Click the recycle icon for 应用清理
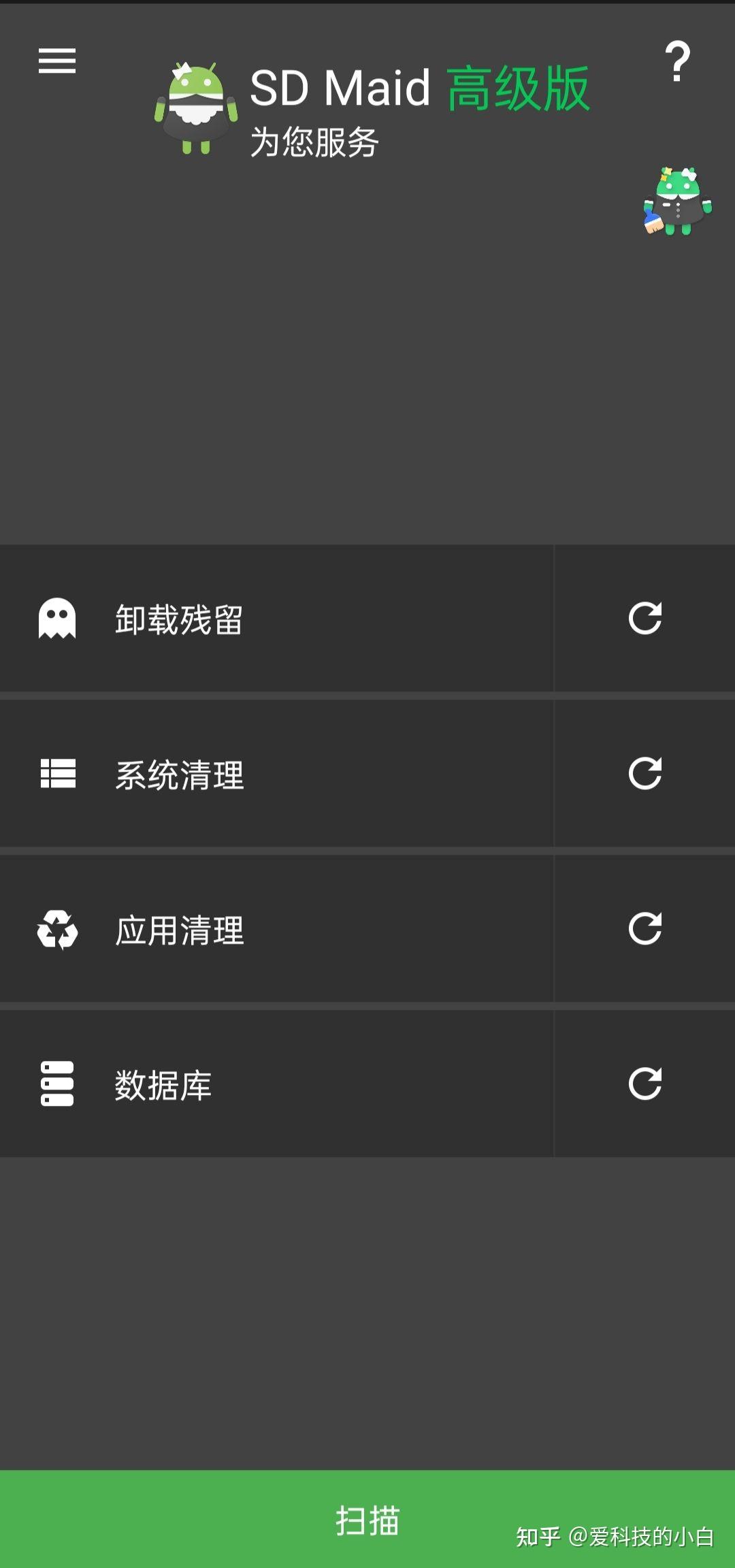The height and width of the screenshot is (1568, 735). [59, 930]
